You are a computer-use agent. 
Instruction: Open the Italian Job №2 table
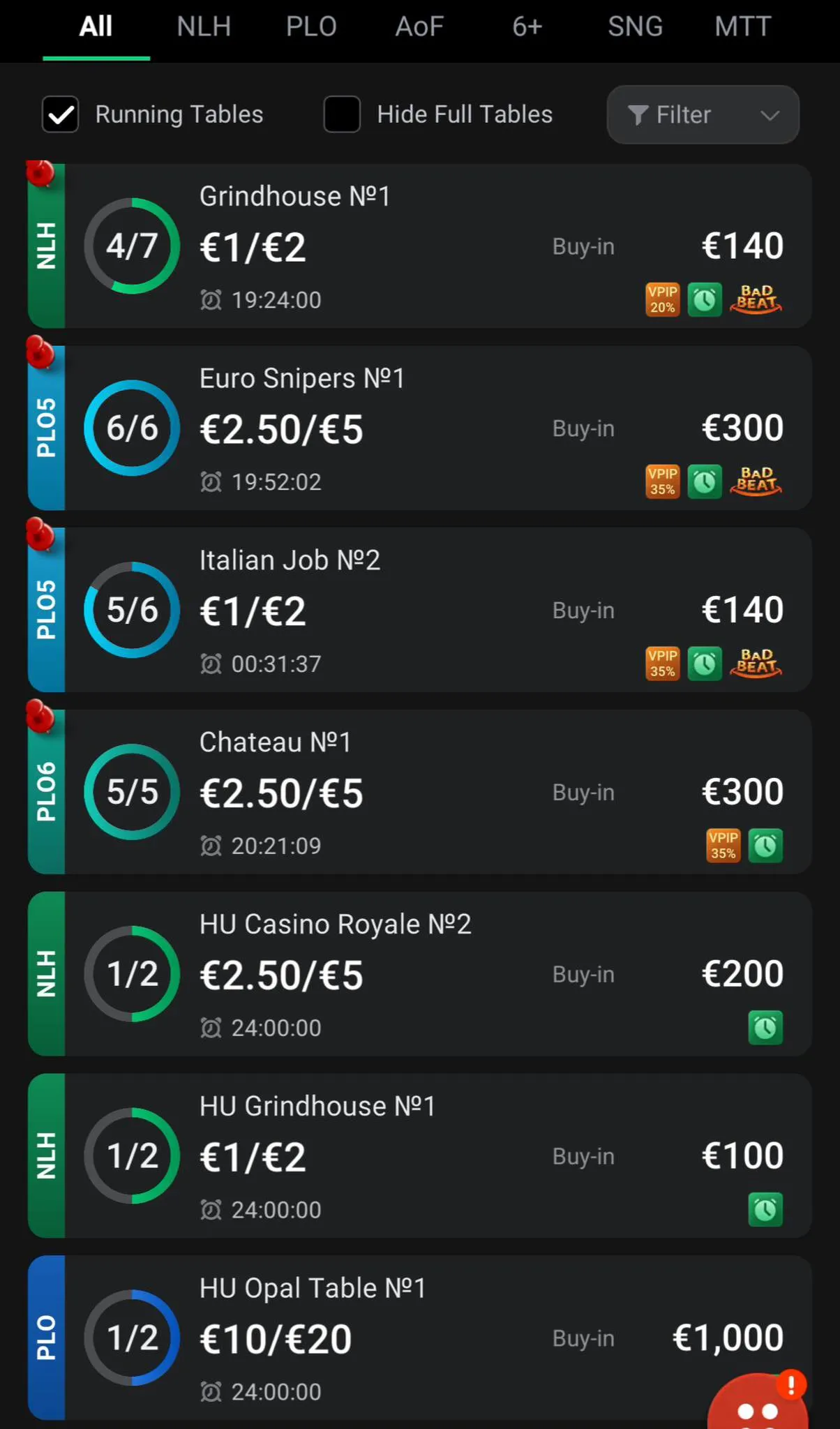click(x=419, y=610)
